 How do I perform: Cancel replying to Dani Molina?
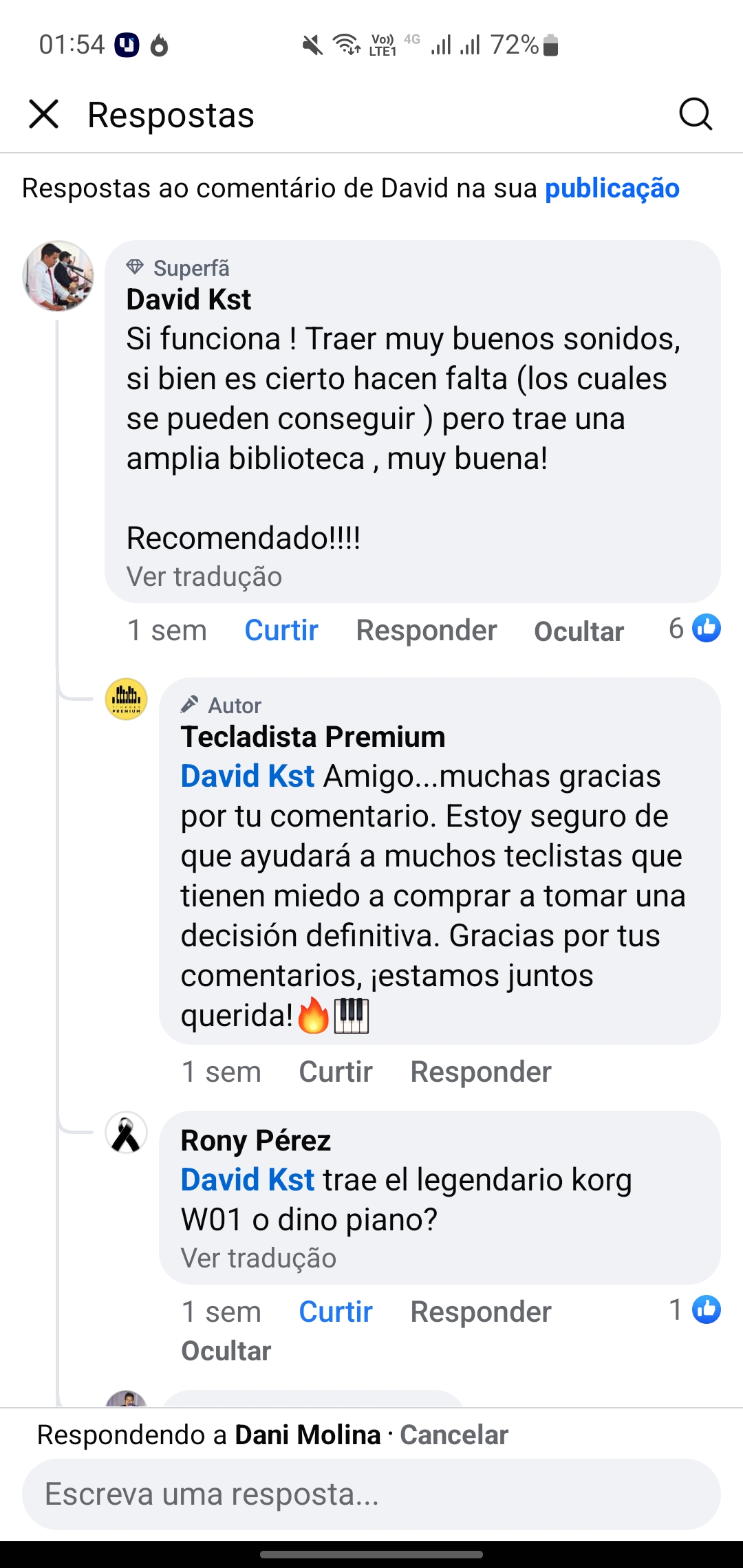click(454, 1435)
